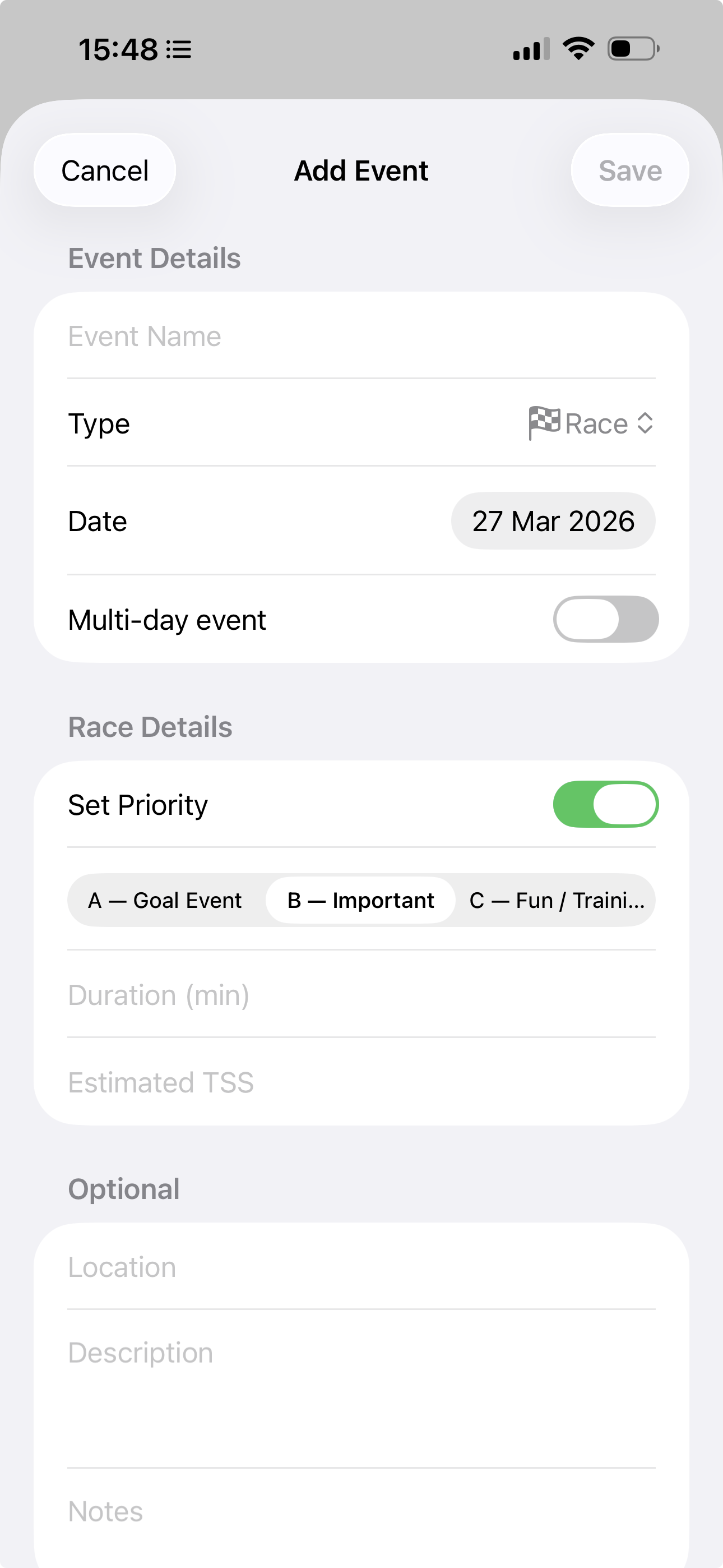Add a Location for the event
The width and height of the screenshot is (723, 1568).
(360, 1267)
